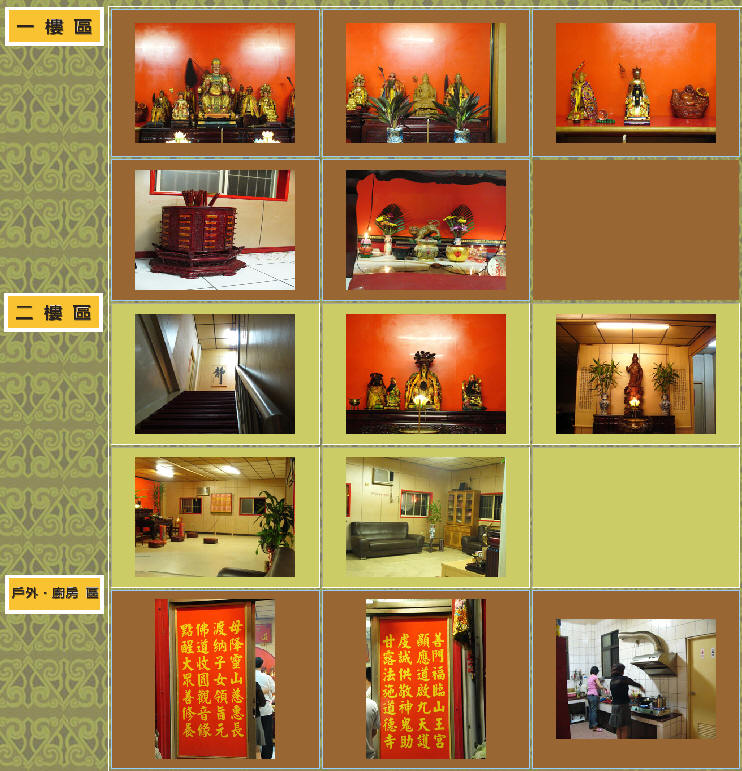This screenshot has height=771, width=742.
Task: View the kitchen photo with people cooking
Action: (636, 679)
